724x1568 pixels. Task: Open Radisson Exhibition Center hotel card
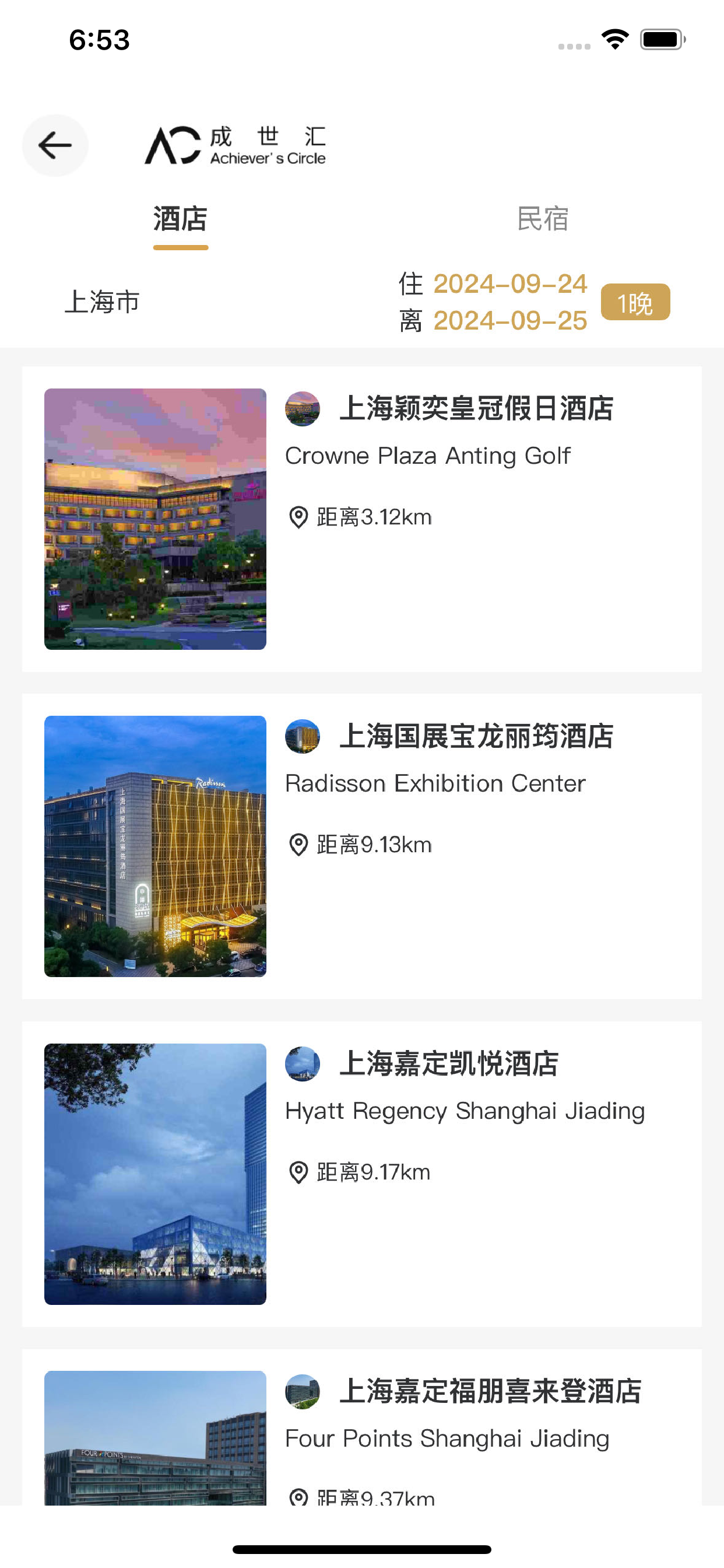coord(362,846)
